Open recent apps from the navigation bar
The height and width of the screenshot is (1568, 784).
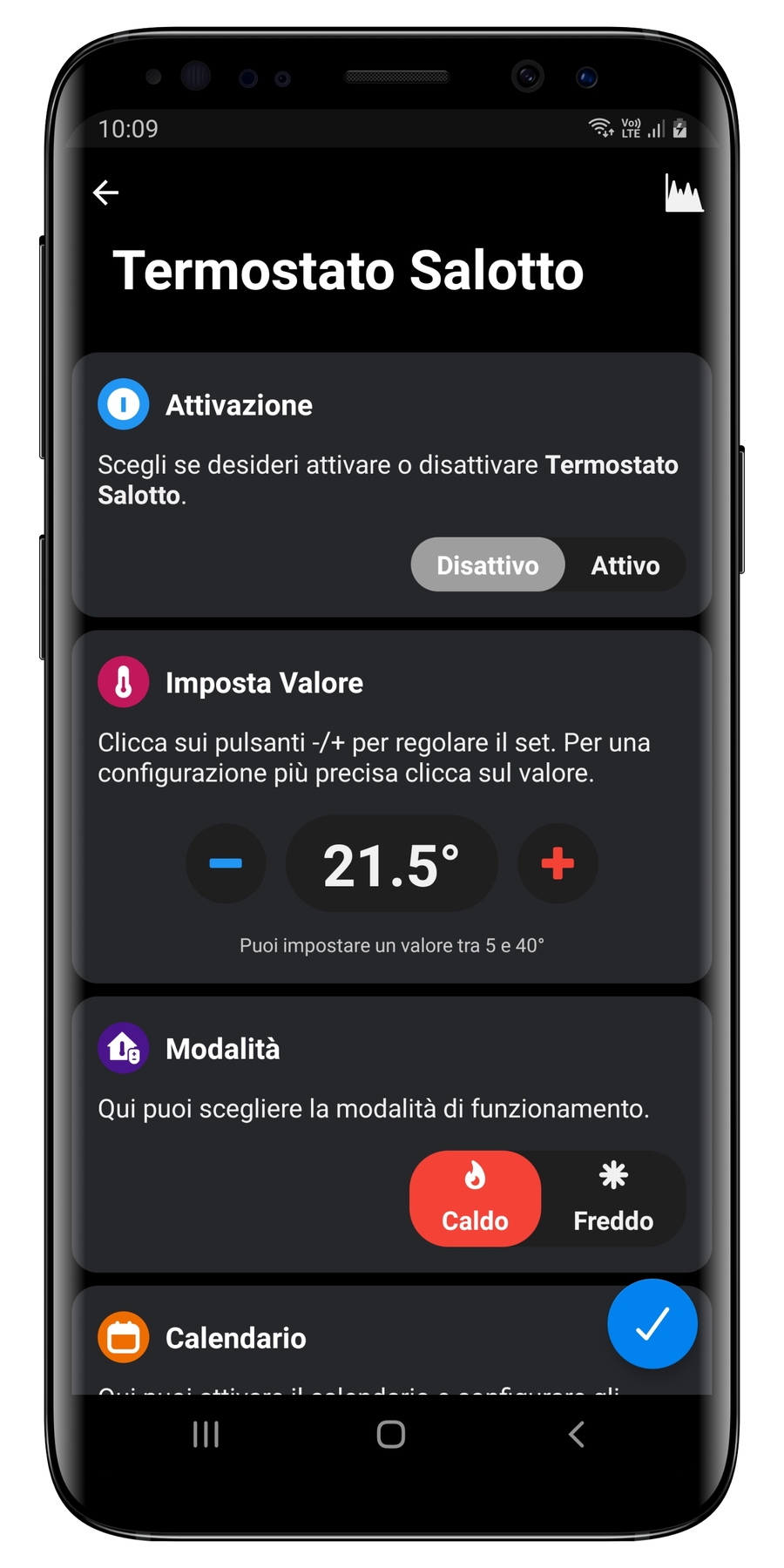coord(206,1434)
